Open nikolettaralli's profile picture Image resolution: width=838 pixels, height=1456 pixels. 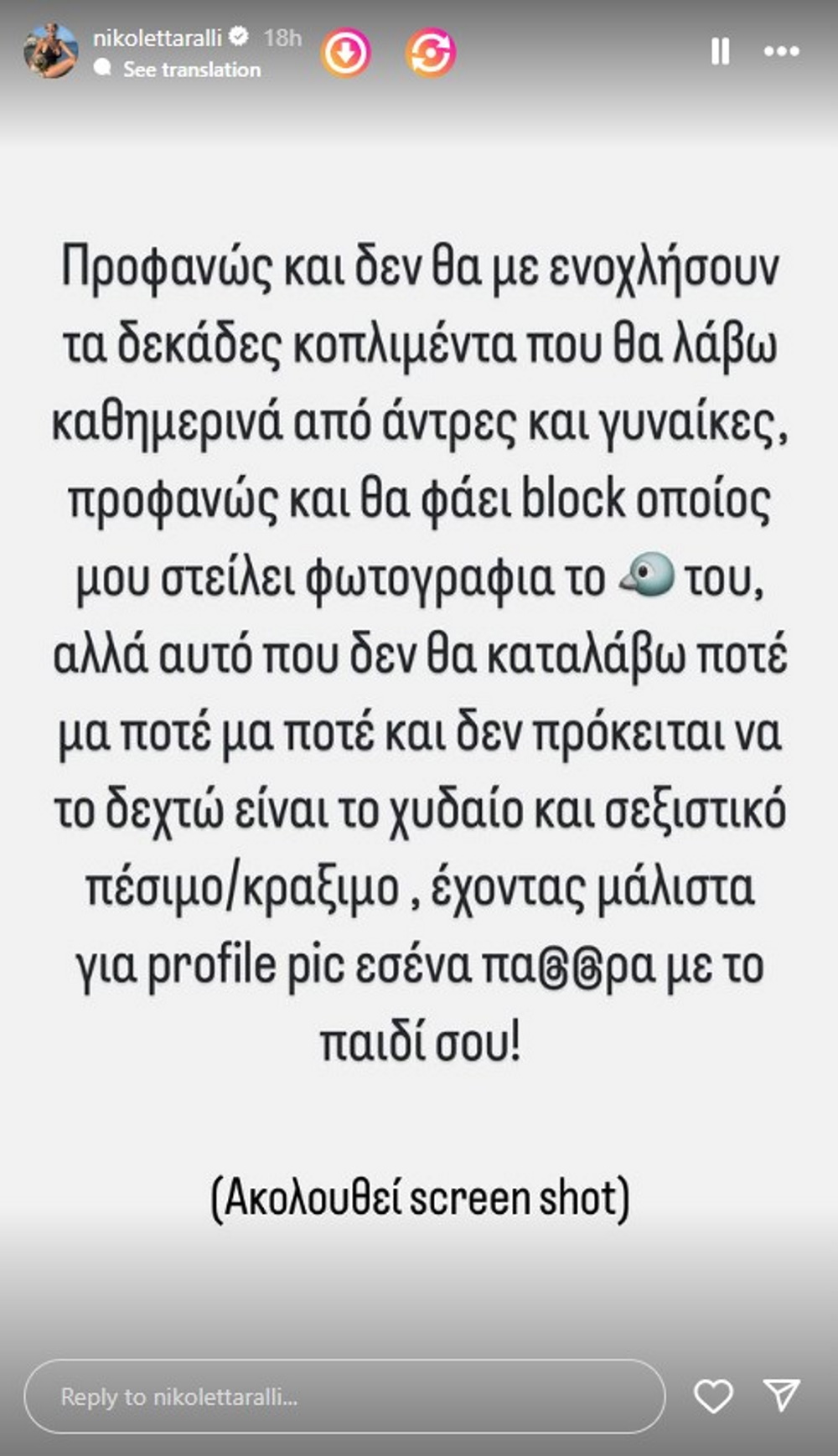51,51
